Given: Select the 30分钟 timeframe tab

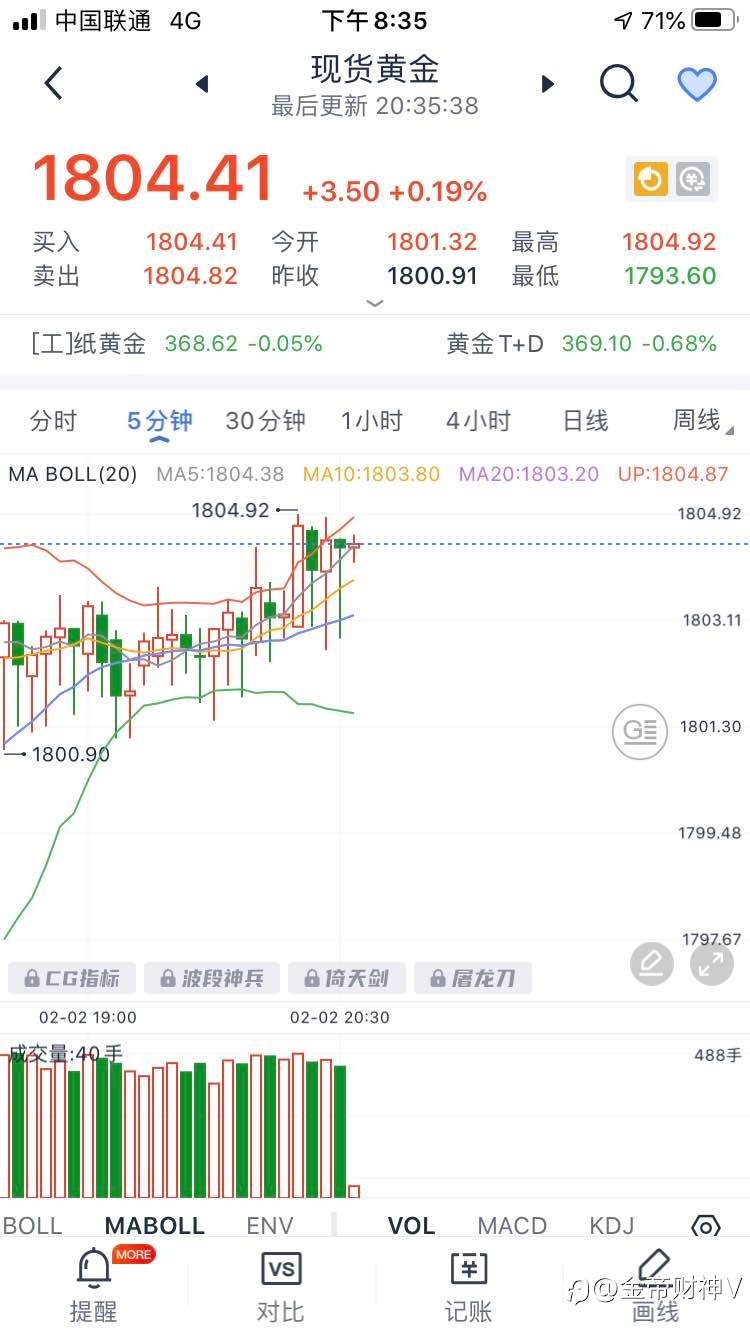Looking at the screenshot, I should click(265, 421).
